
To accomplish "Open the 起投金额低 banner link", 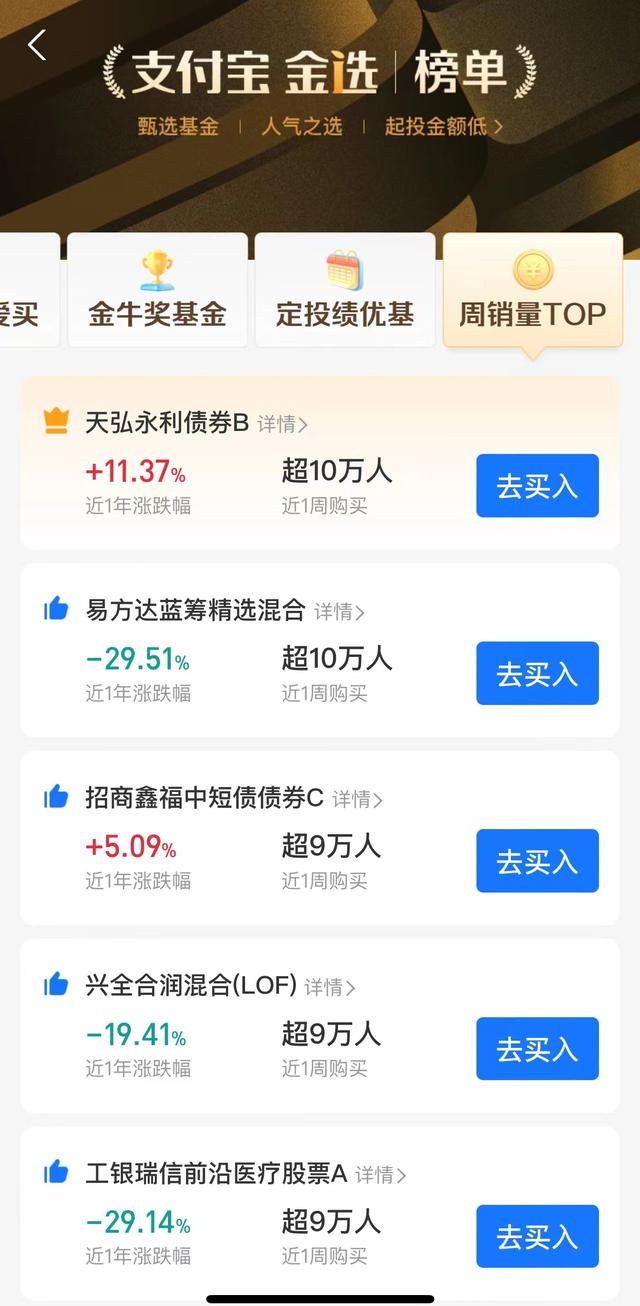I will 443,127.
